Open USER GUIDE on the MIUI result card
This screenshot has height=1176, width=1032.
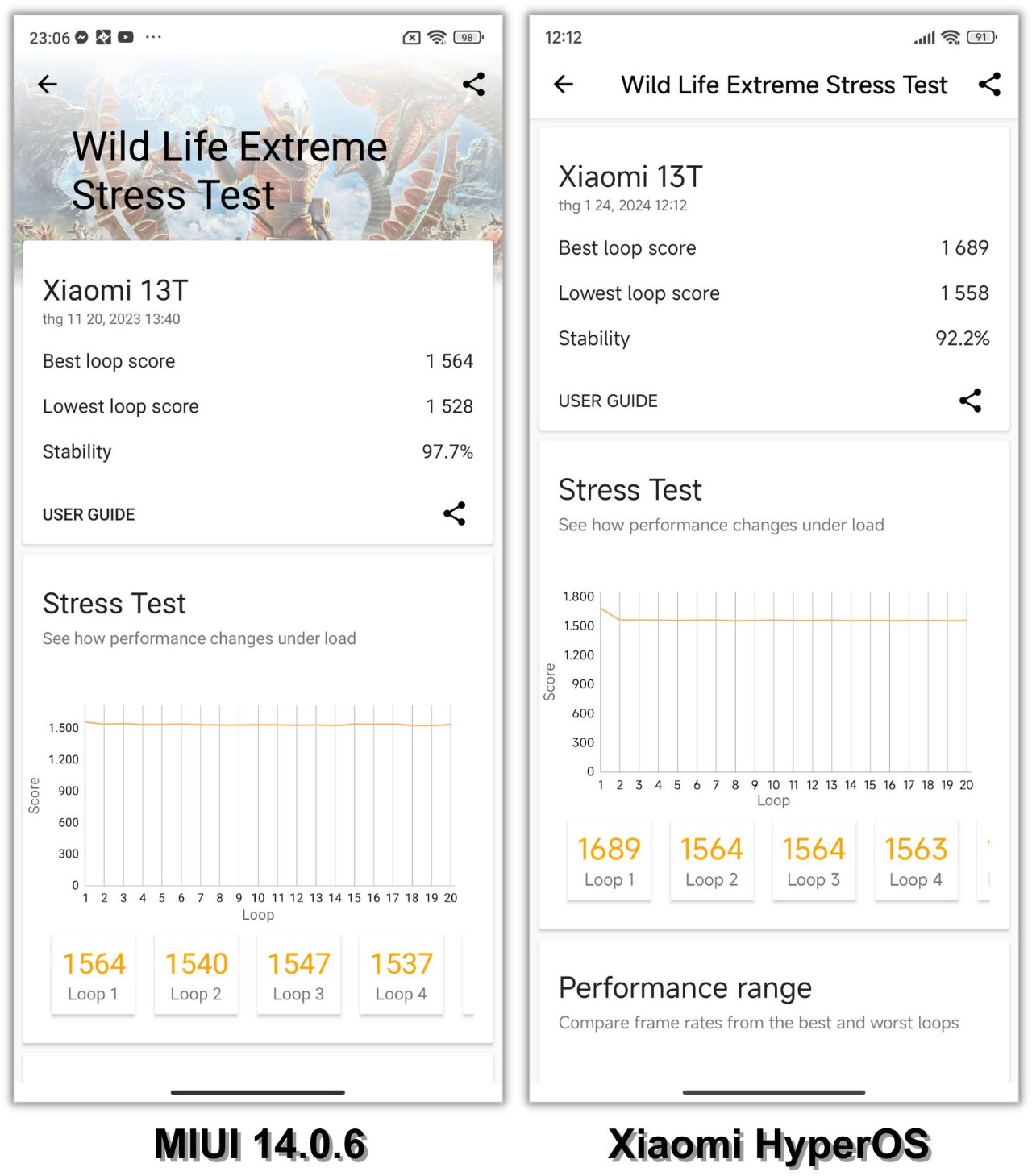(x=89, y=513)
